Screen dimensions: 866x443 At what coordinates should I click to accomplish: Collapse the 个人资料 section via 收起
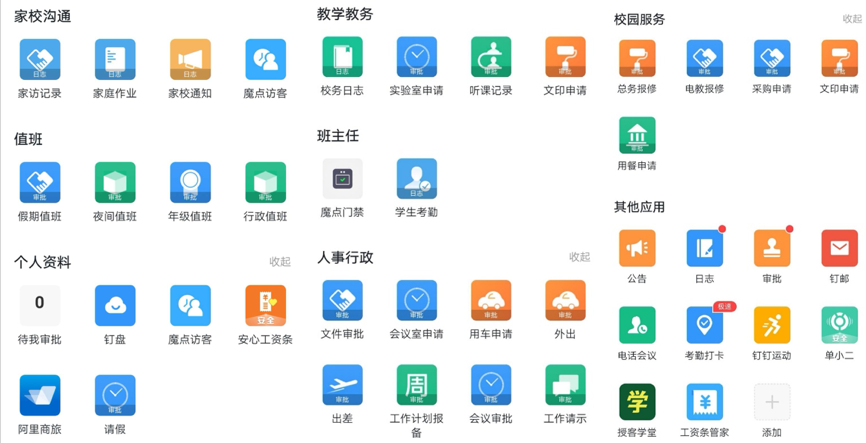(279, 262)
